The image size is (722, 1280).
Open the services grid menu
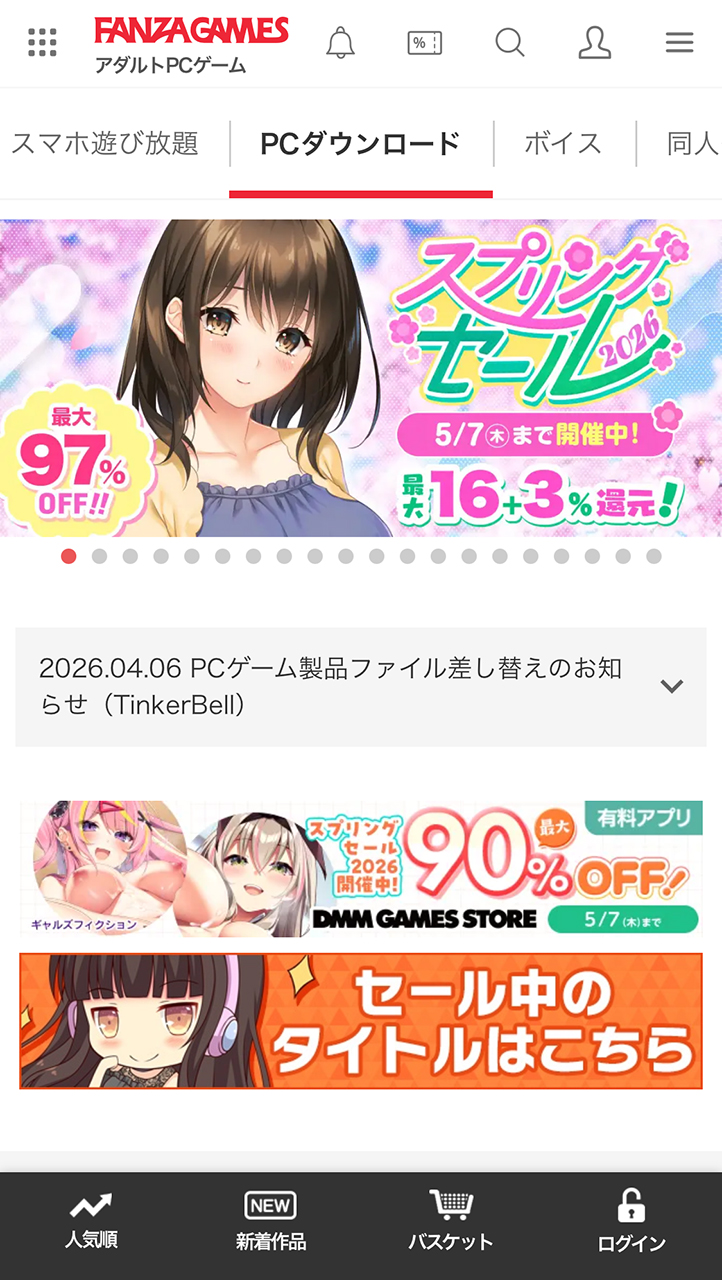pyautogui.click(x=42, y=43)
